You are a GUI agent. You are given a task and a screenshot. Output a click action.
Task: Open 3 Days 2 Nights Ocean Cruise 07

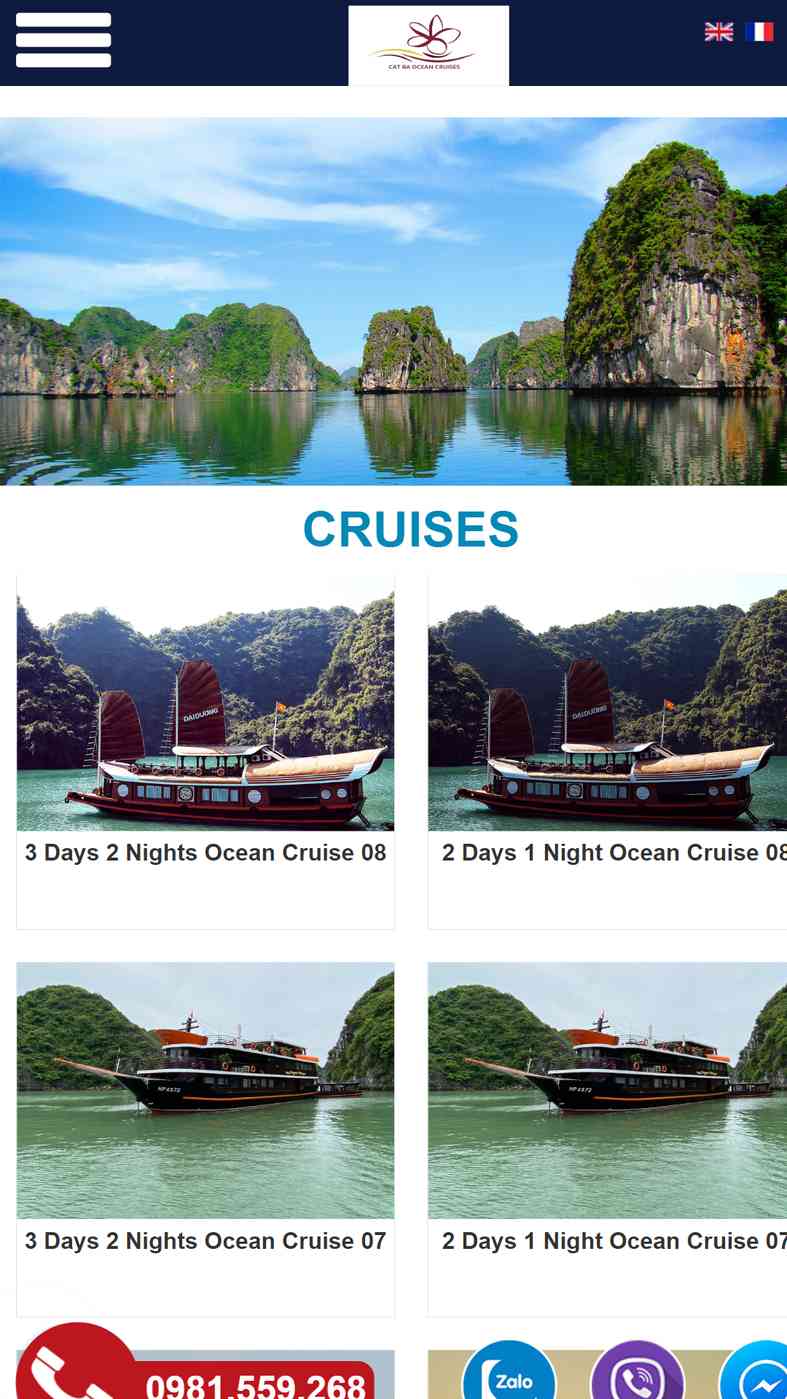[x=205, y=1241]
